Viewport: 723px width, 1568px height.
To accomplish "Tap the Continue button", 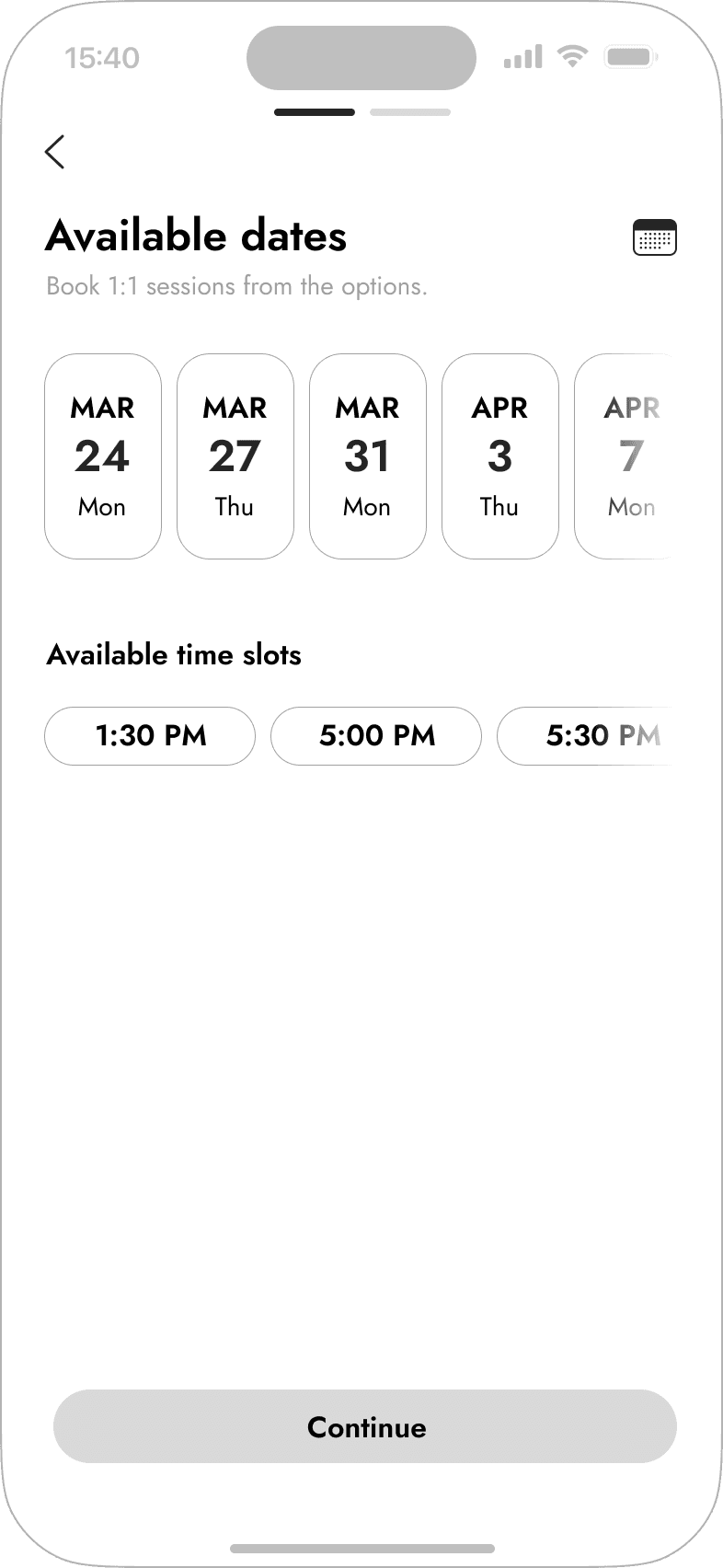I will (365, 1426).
